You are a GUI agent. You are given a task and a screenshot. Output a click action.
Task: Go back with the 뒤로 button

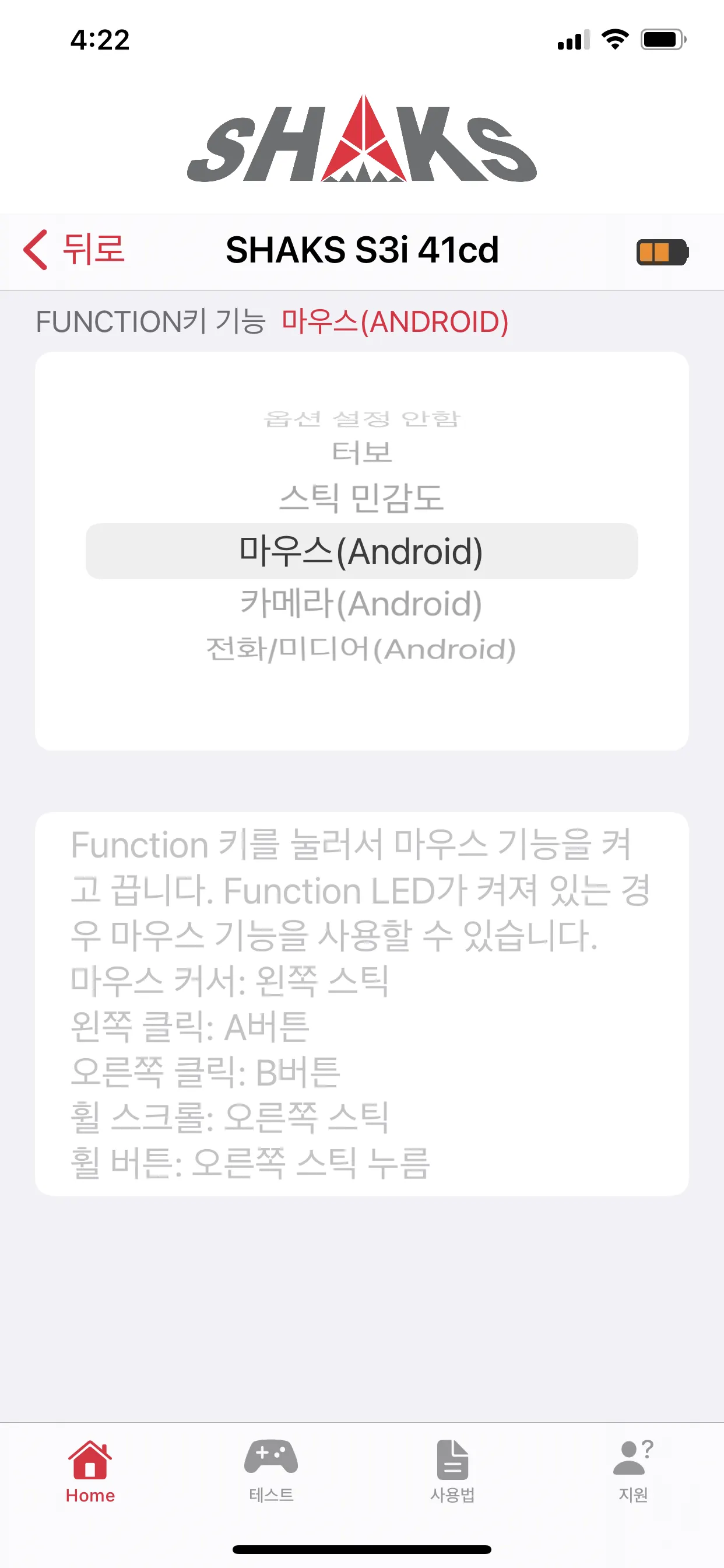coord(74,250)
